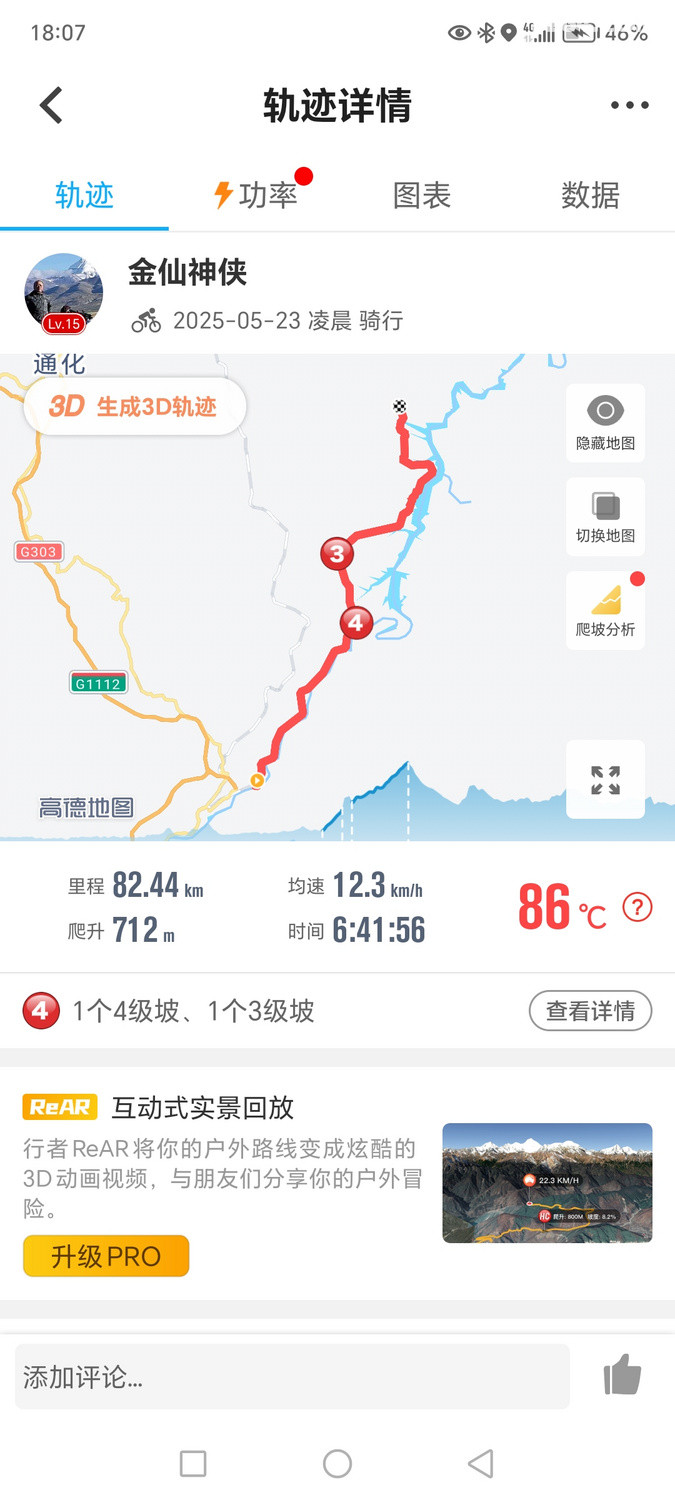This screenshot has width=675, height=1500.
Task: Like this ride with thumbs-up
Action: click(x=622, y=1377)
